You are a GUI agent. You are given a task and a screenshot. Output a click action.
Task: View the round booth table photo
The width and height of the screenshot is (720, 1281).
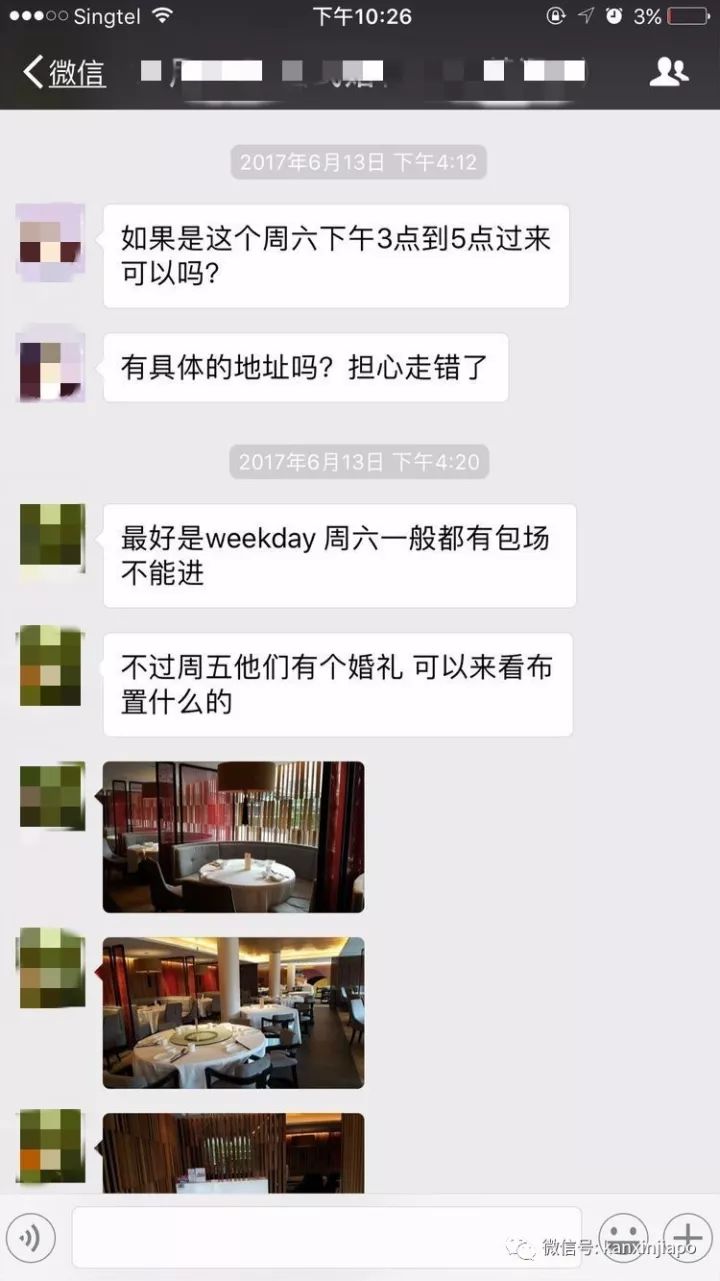[x=233, y=837]
